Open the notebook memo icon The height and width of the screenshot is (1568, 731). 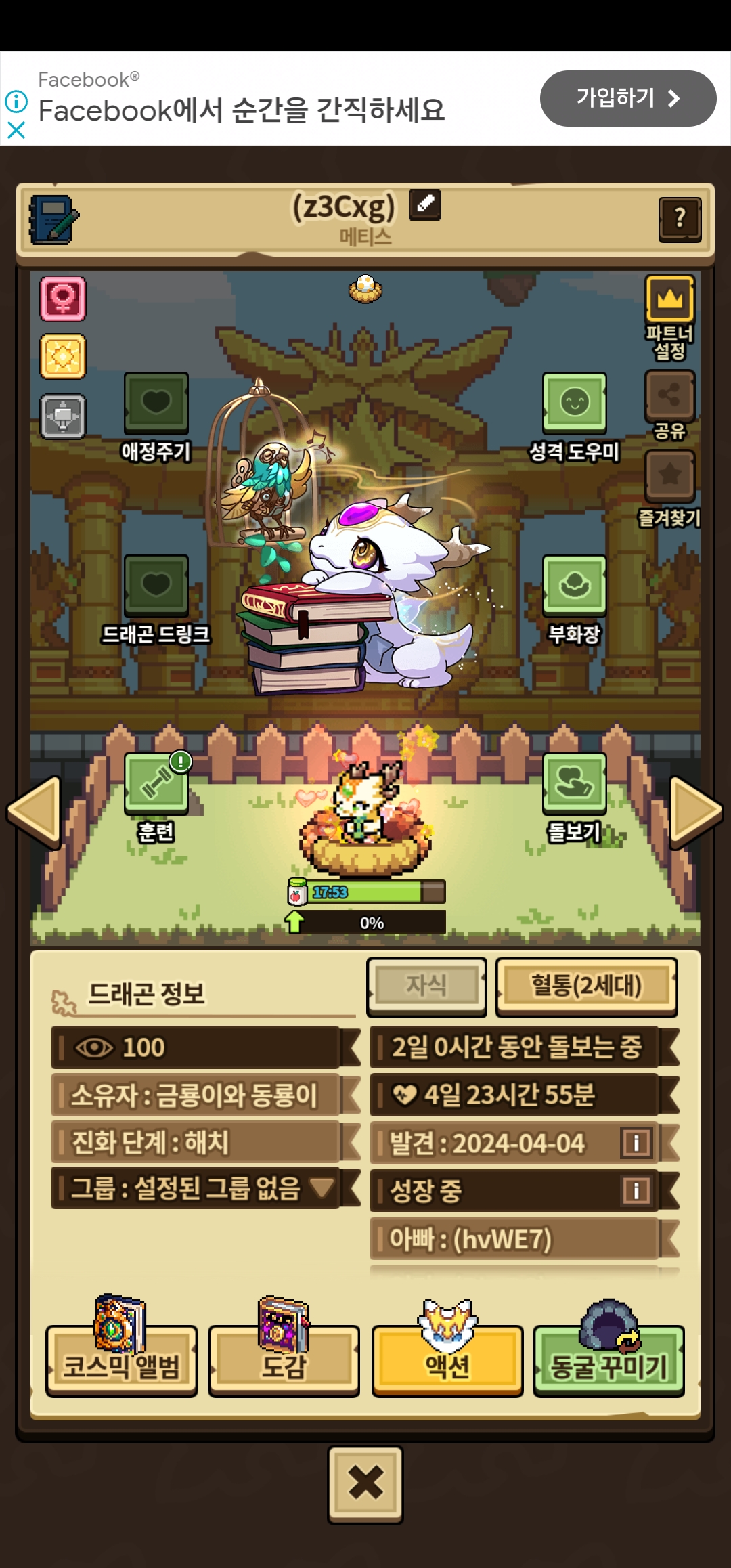coord(53,220)
